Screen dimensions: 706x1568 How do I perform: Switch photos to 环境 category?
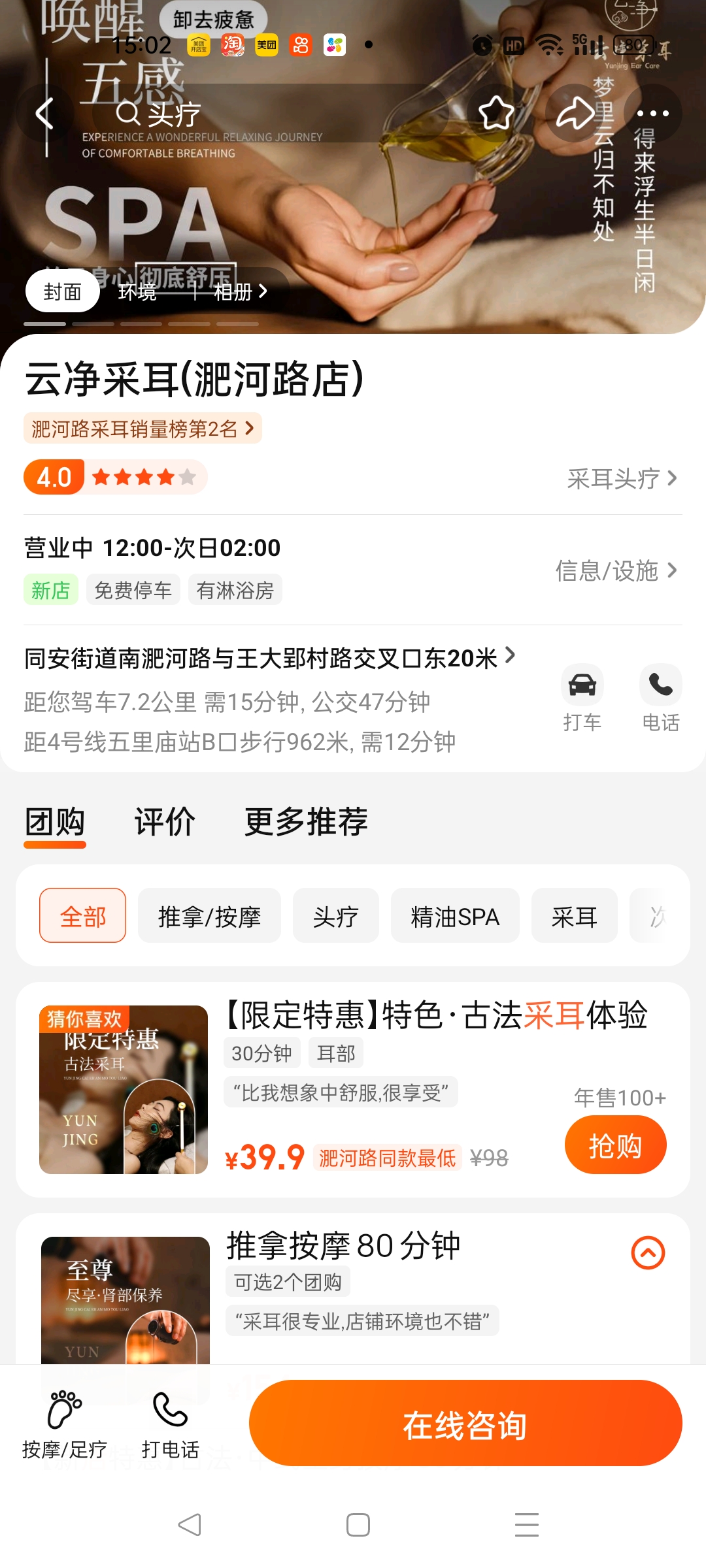point(137,291)
